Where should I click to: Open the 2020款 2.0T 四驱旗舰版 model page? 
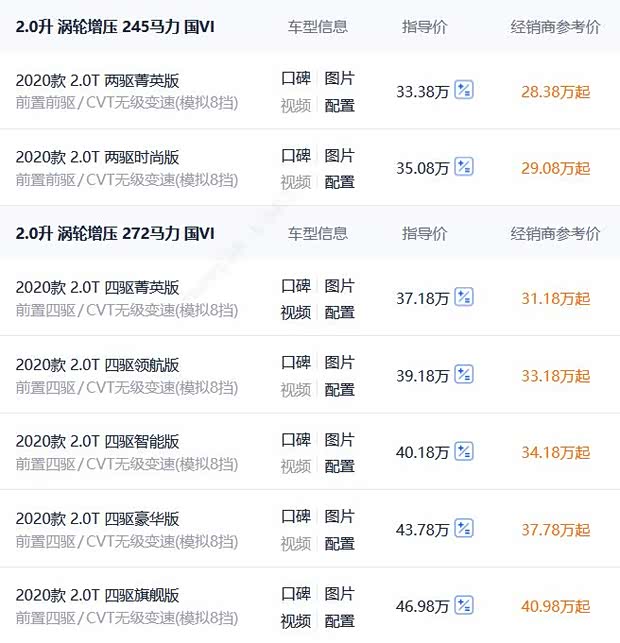click(x=97, y=595)
